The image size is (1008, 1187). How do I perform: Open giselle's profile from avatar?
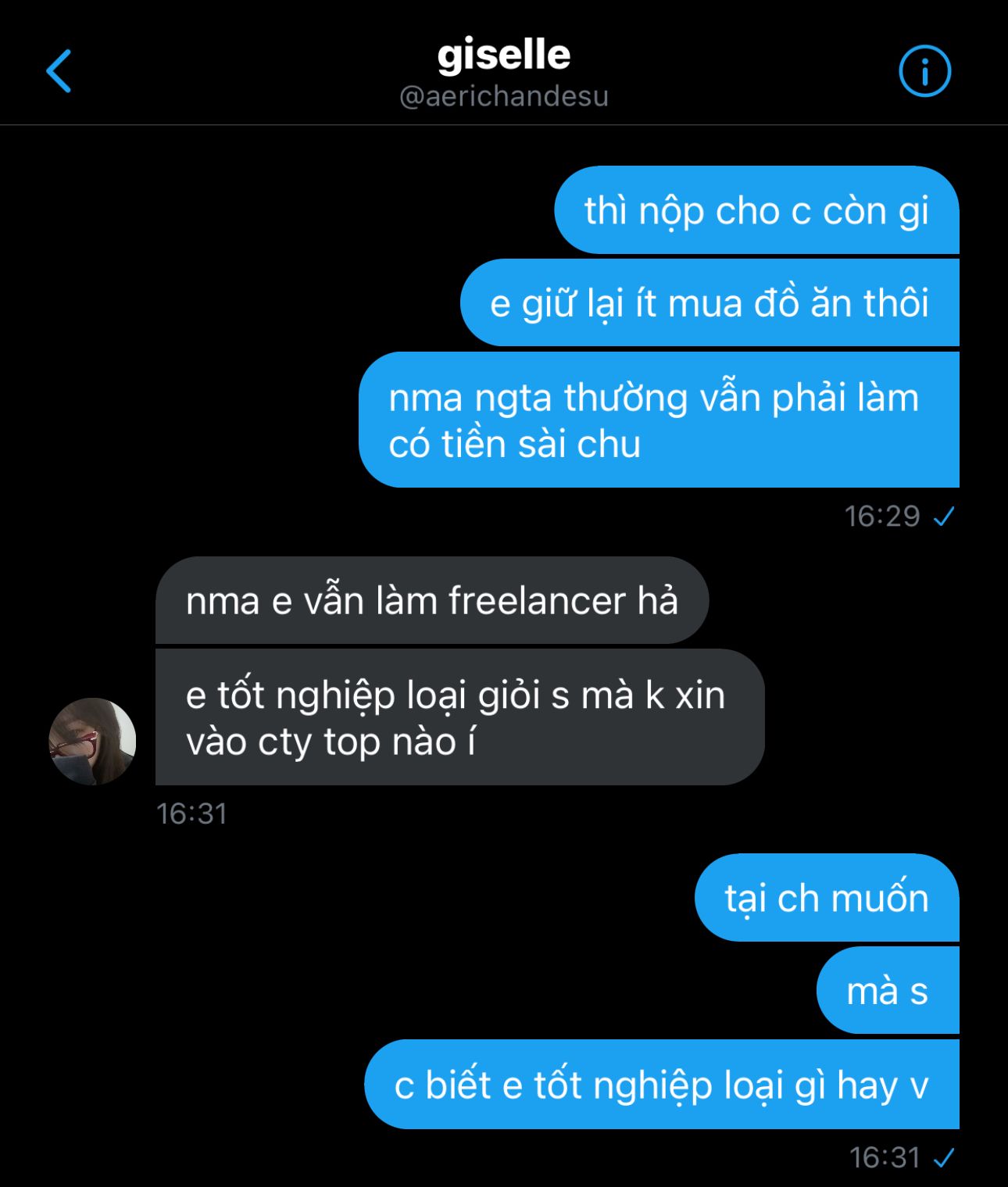click(x=92, y=741)
